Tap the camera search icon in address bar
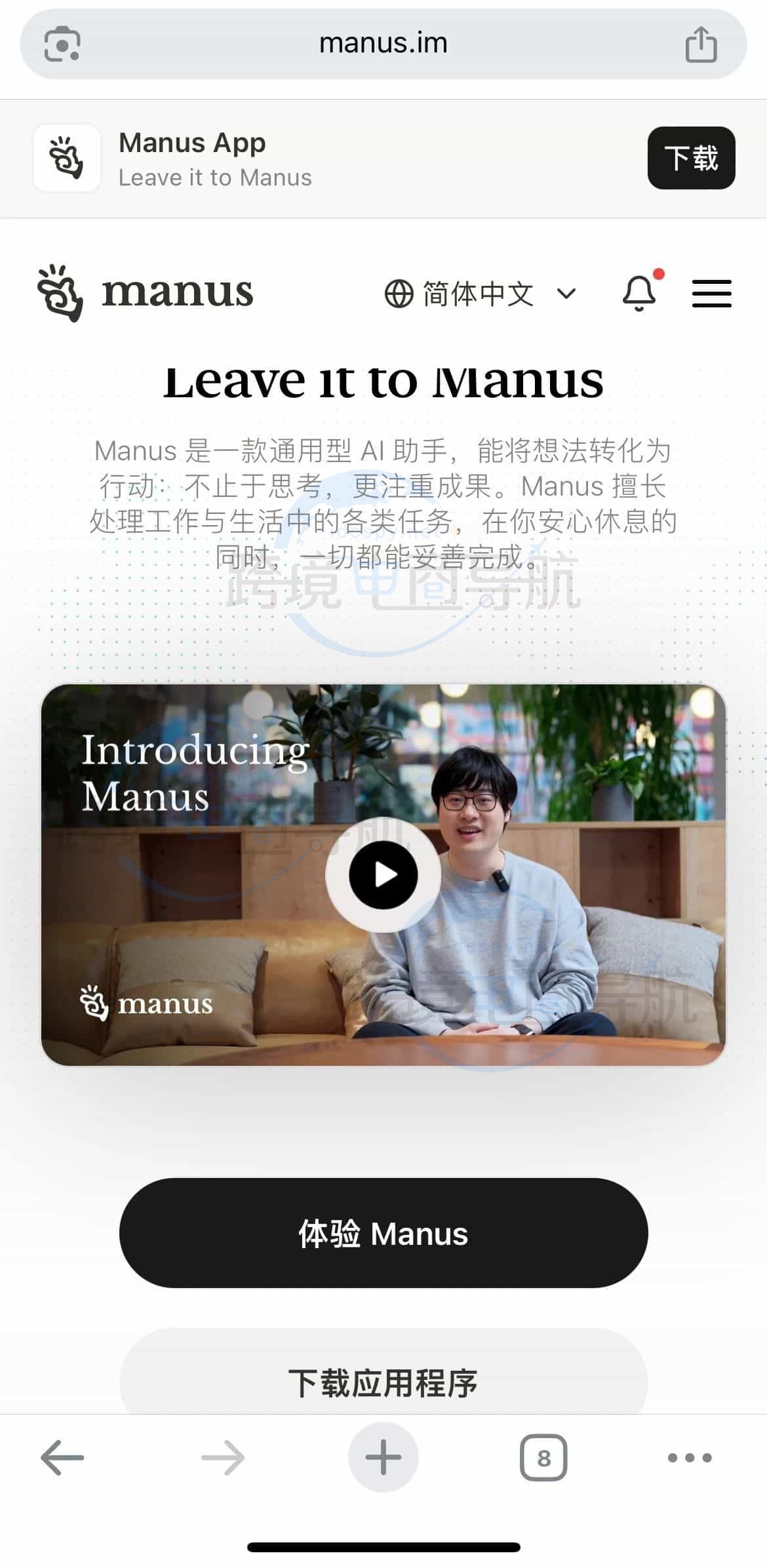This screenshot has height=1568, width=767. coord(63,43)
